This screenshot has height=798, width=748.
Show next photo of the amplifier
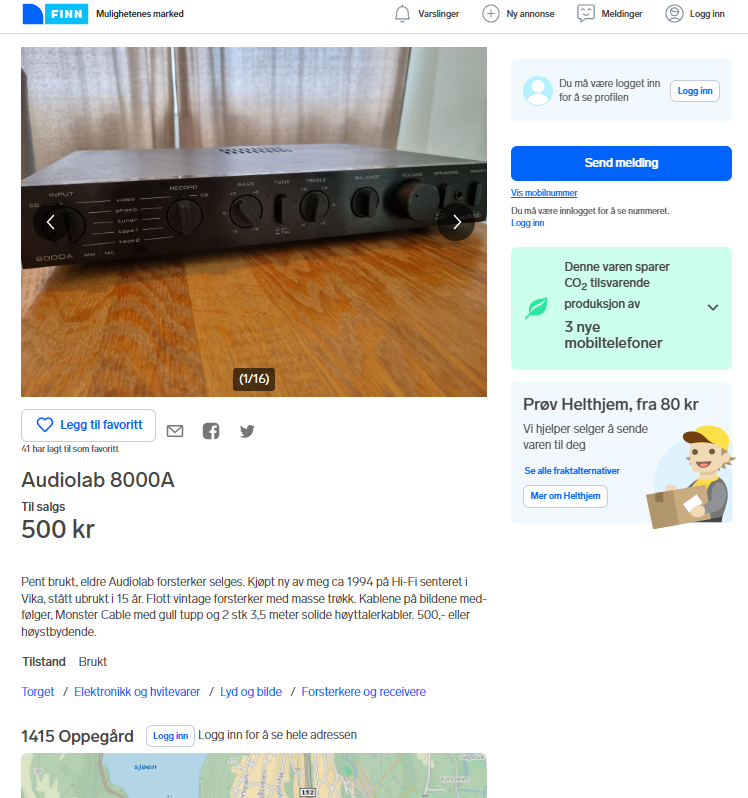457,222
